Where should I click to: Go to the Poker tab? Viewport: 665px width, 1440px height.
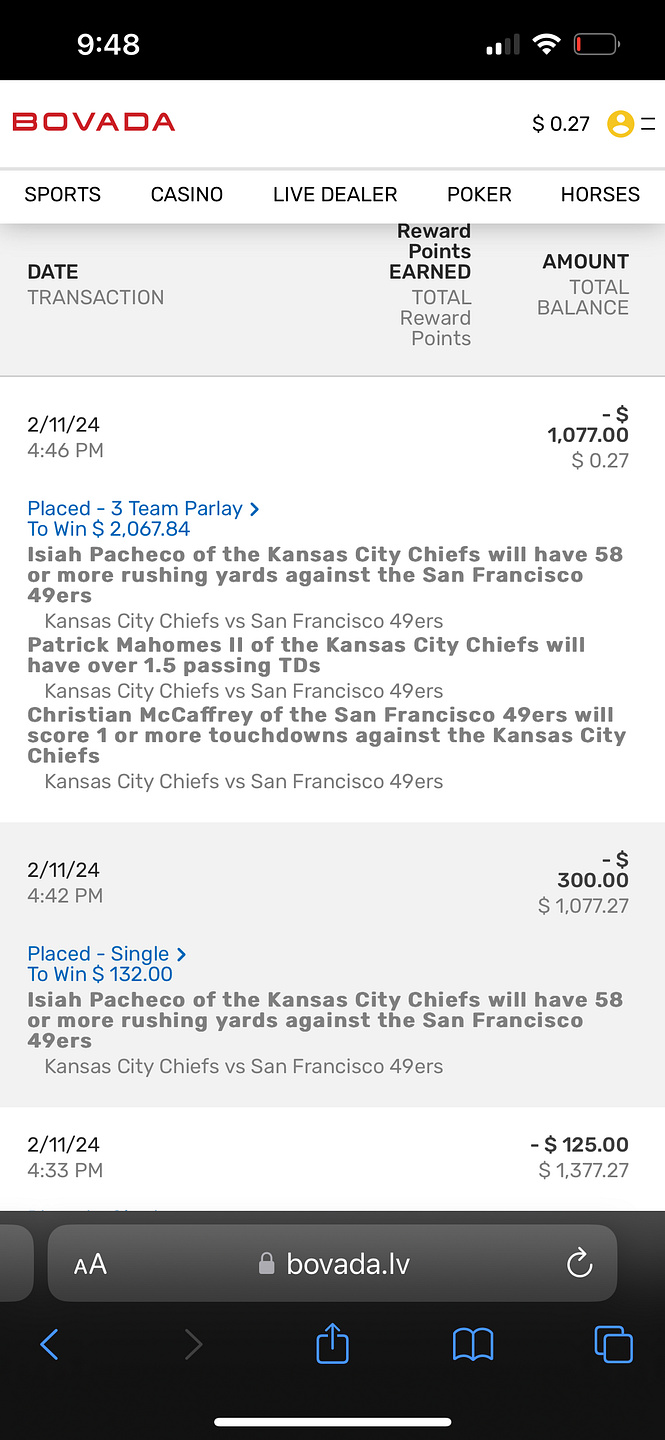point(479,194)
